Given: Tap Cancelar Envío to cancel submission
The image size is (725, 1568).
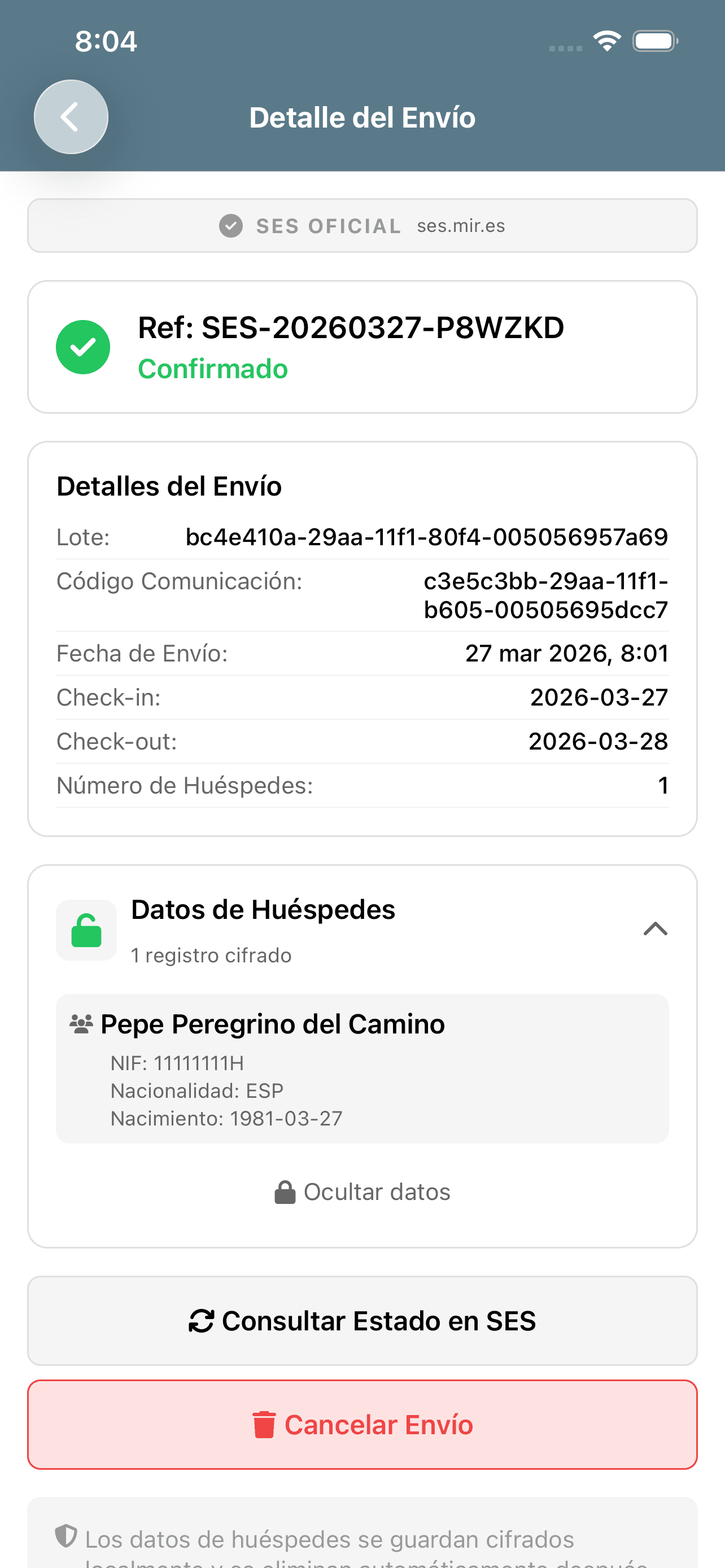Looking at the screenshot, I should 362,1425.
